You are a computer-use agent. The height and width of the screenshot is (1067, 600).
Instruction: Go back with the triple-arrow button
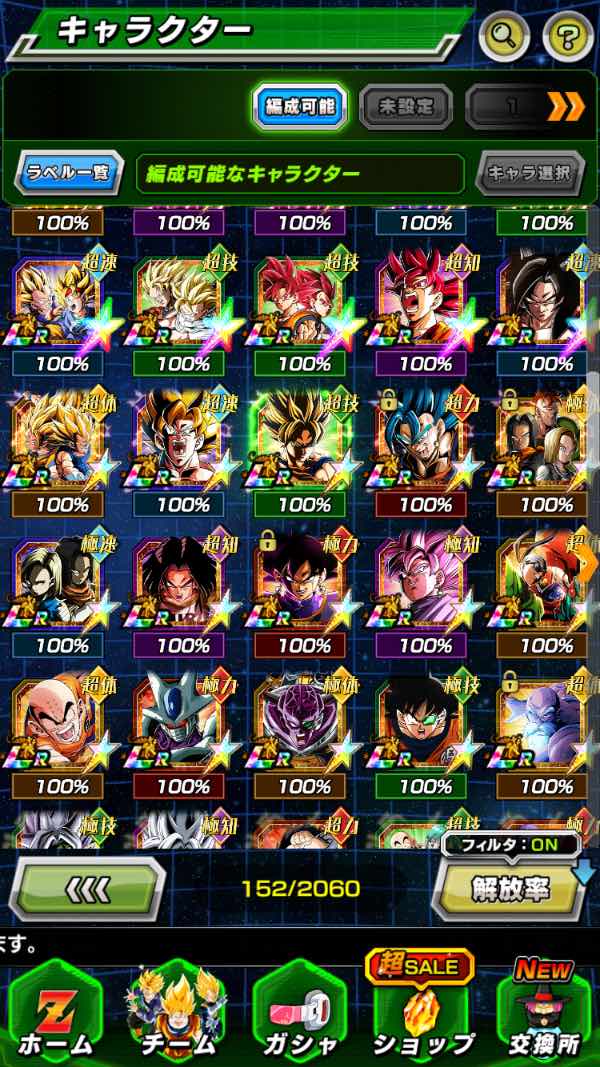[86, 888]
